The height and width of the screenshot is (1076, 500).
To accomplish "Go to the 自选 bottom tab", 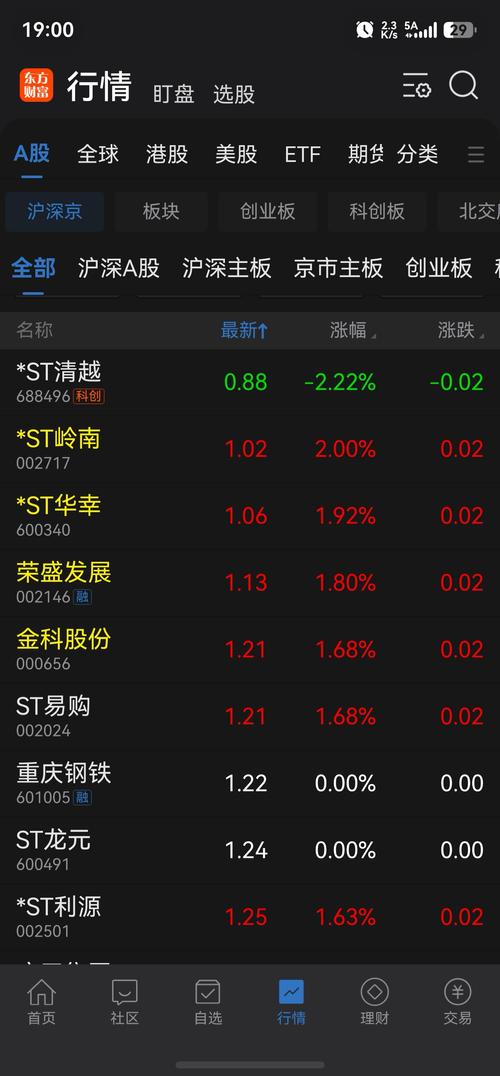I will click(208, 1003).
